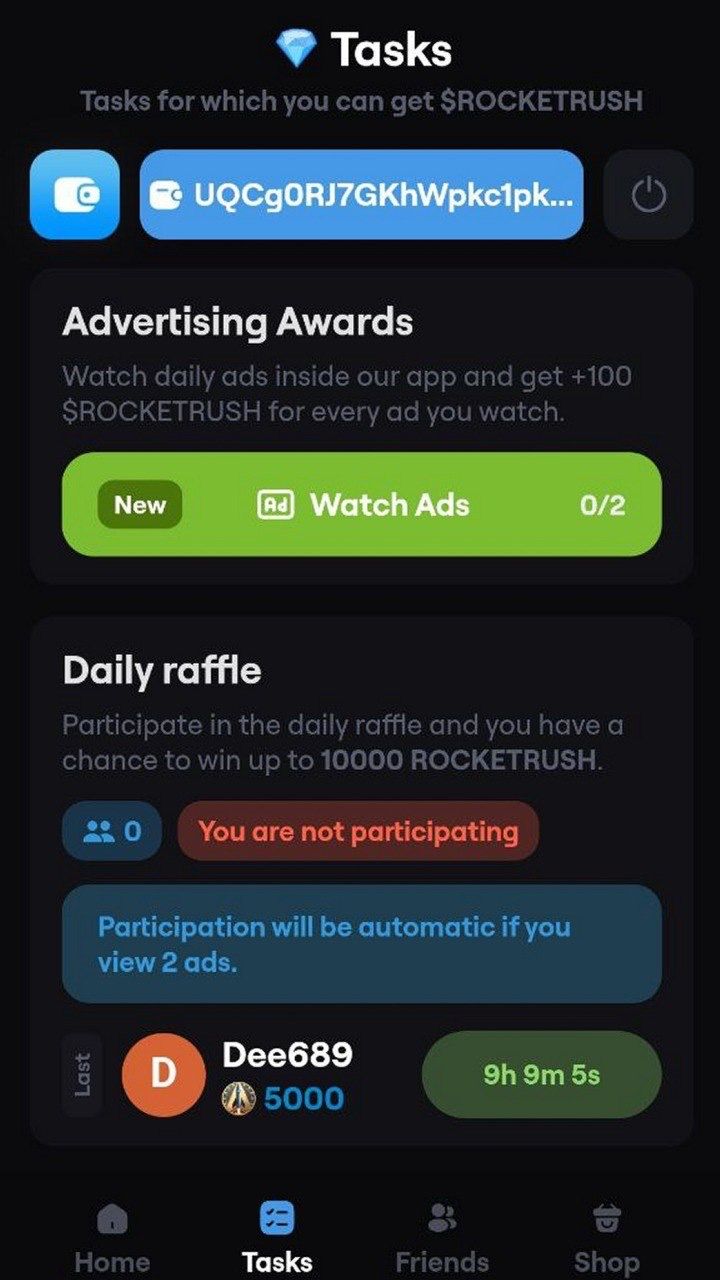The width and height of the screenshot is (720, 1280).
Task: Click the Last label beside Dee689
Action: pyautogui.click(x=80, y=1073)
